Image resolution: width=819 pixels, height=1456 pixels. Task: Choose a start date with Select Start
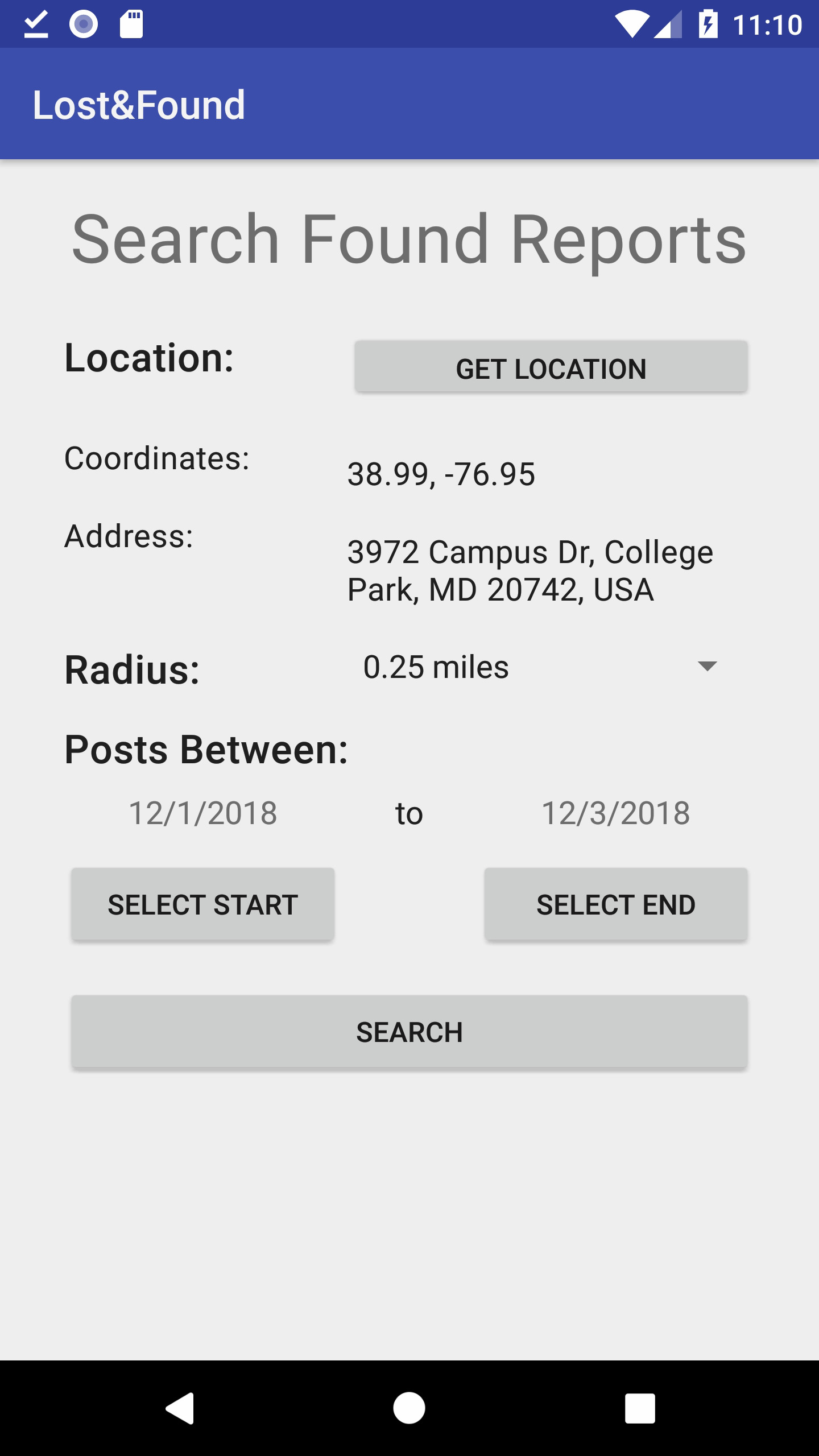point(202,904)
